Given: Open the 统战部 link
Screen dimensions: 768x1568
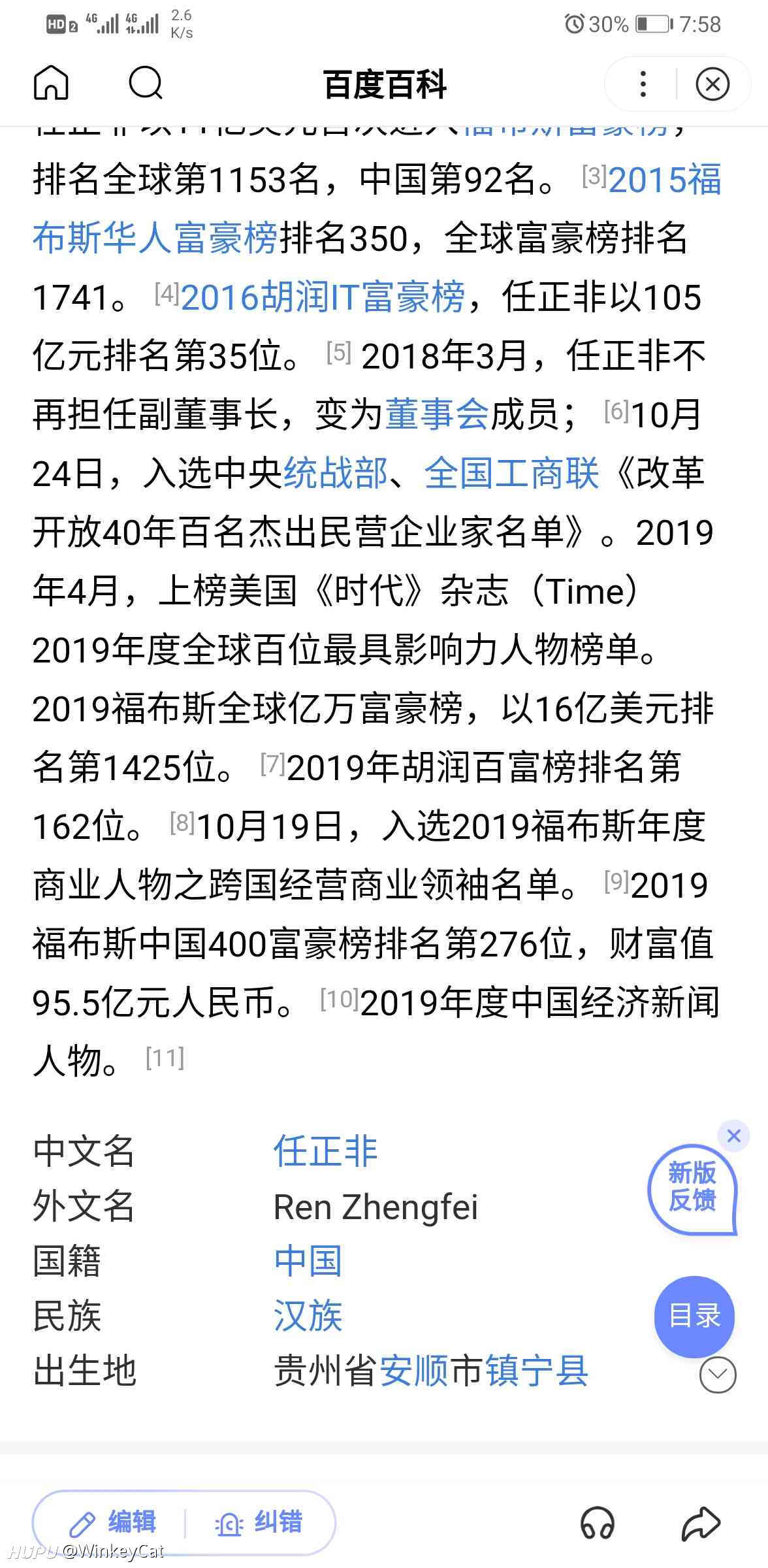Looking at the screenshot, I should tap(336, 474).
